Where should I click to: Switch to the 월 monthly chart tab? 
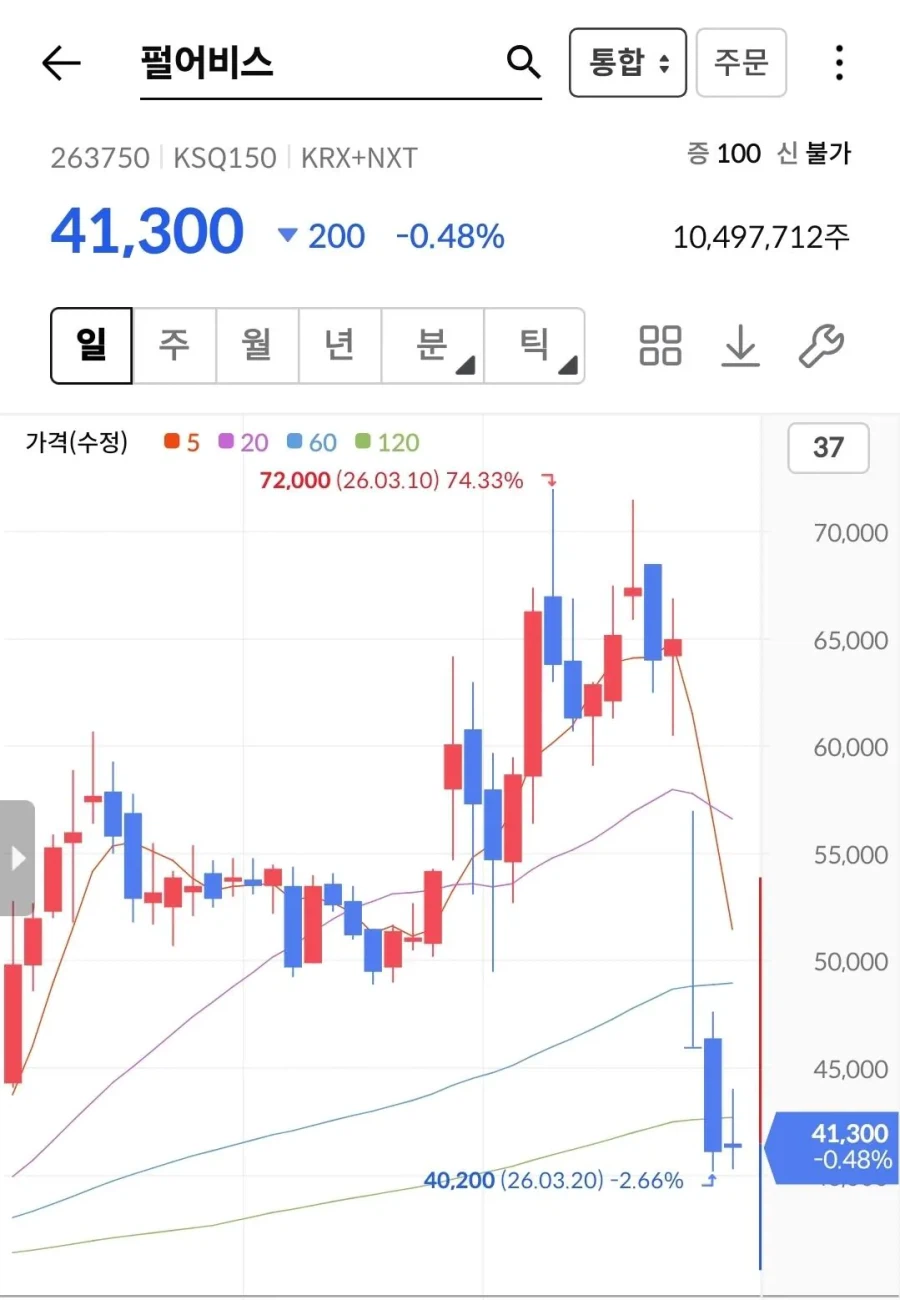click(257, 345)
